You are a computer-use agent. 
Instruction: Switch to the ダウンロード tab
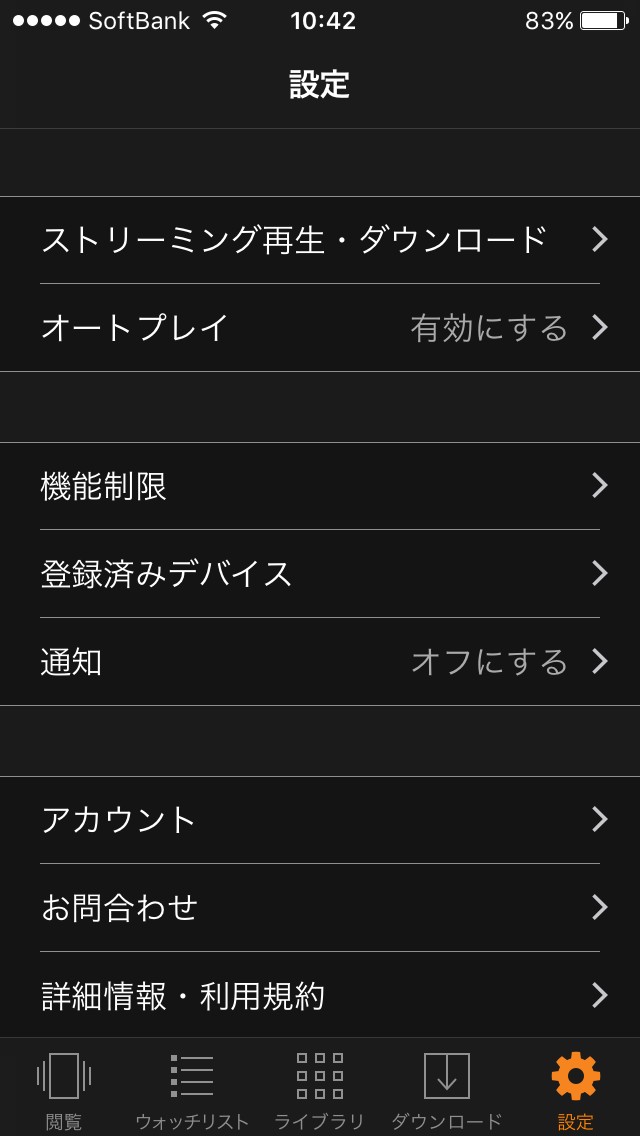click(x=447, y=1088)
